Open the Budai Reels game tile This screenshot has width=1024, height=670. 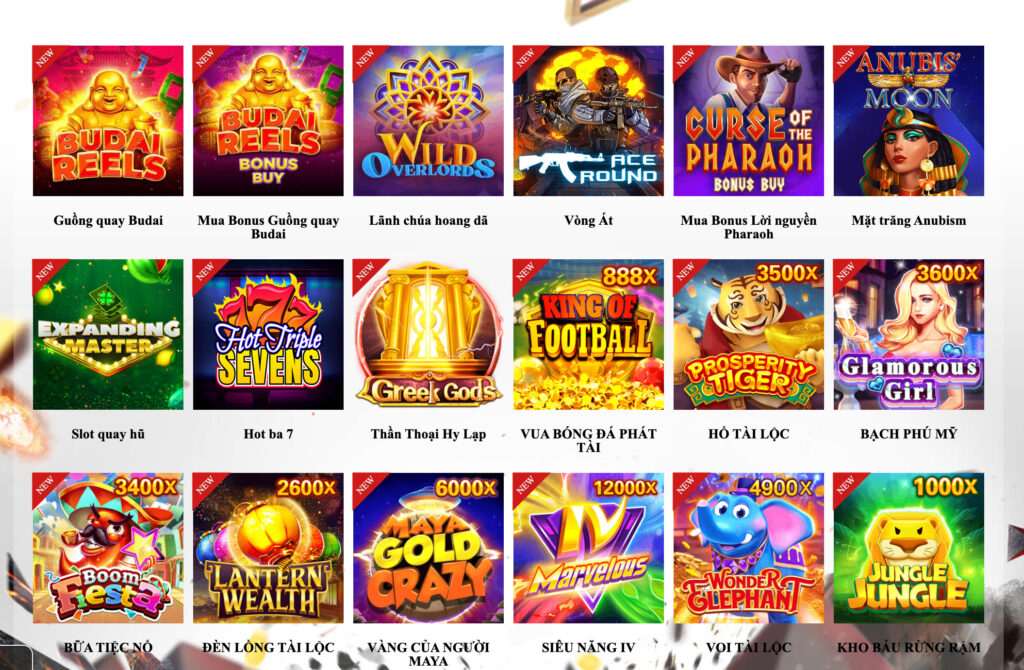(x=108, y=120)
